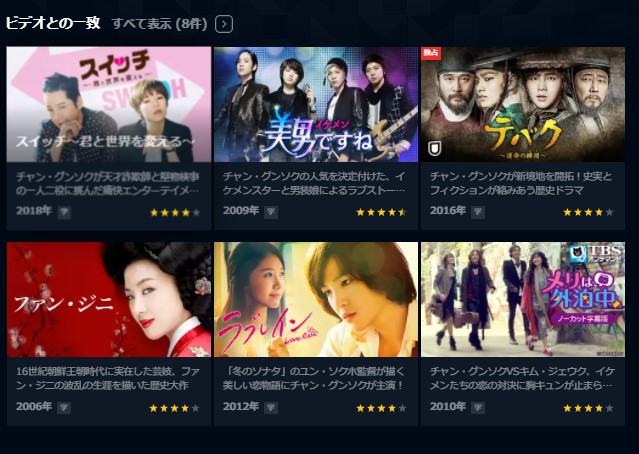Open the メリは外泊中 drama card

coord(523,299)
